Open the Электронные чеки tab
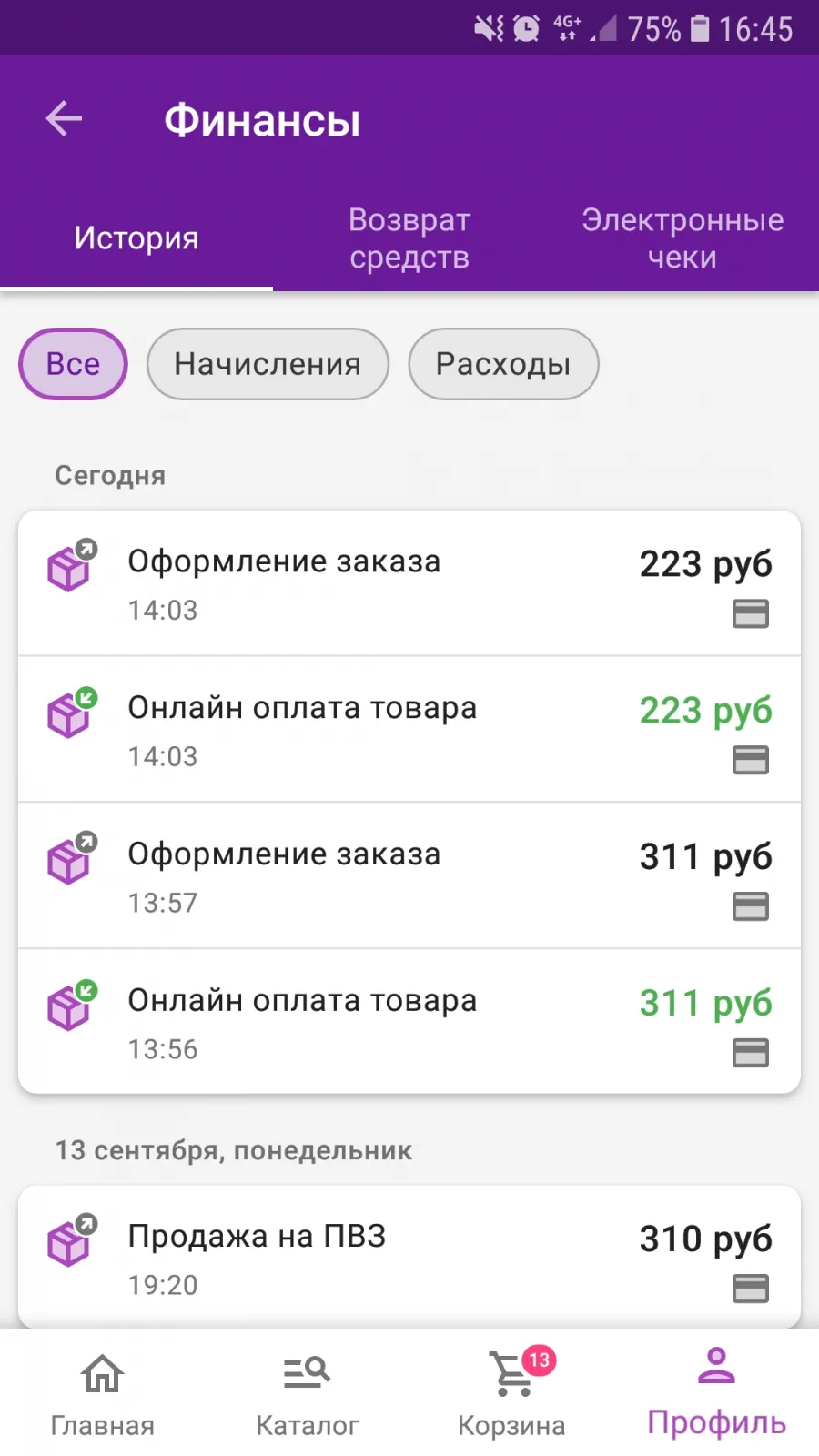The width and height of the screenshot is (819, 1456). (x=682, y=238)
